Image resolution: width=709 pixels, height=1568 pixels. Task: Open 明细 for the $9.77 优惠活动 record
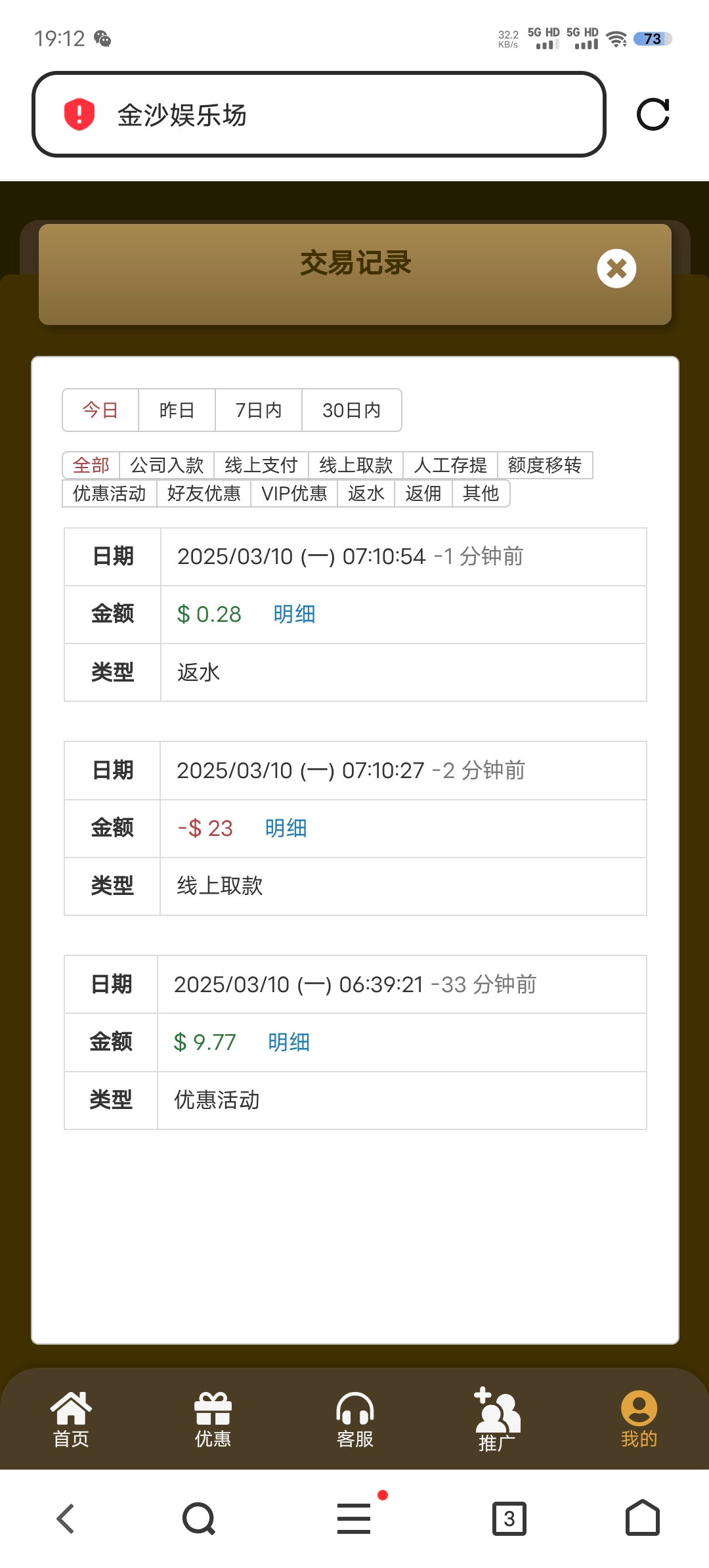point(289,1043)
